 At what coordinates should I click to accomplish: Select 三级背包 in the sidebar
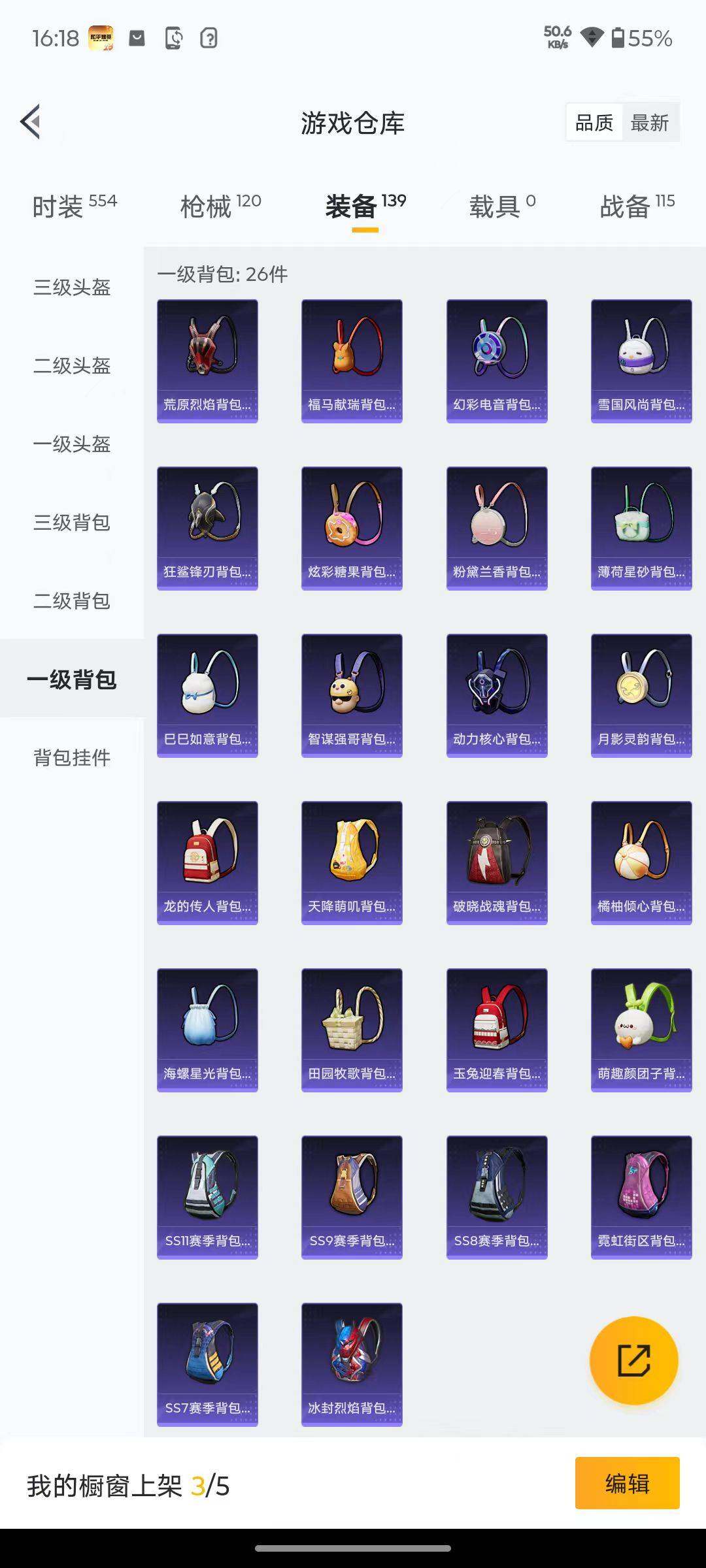pyautogui.click(x=72, y=523)
